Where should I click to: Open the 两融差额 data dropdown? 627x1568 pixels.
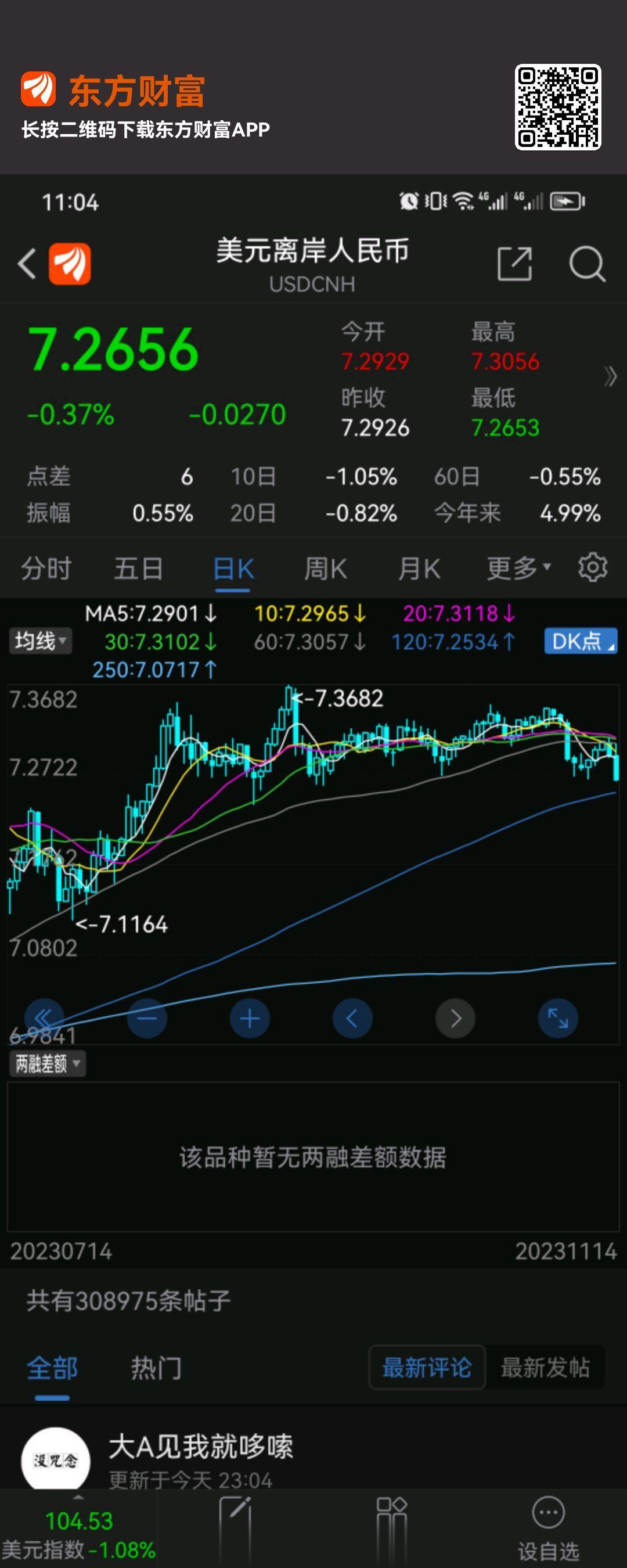(47, 1063)
